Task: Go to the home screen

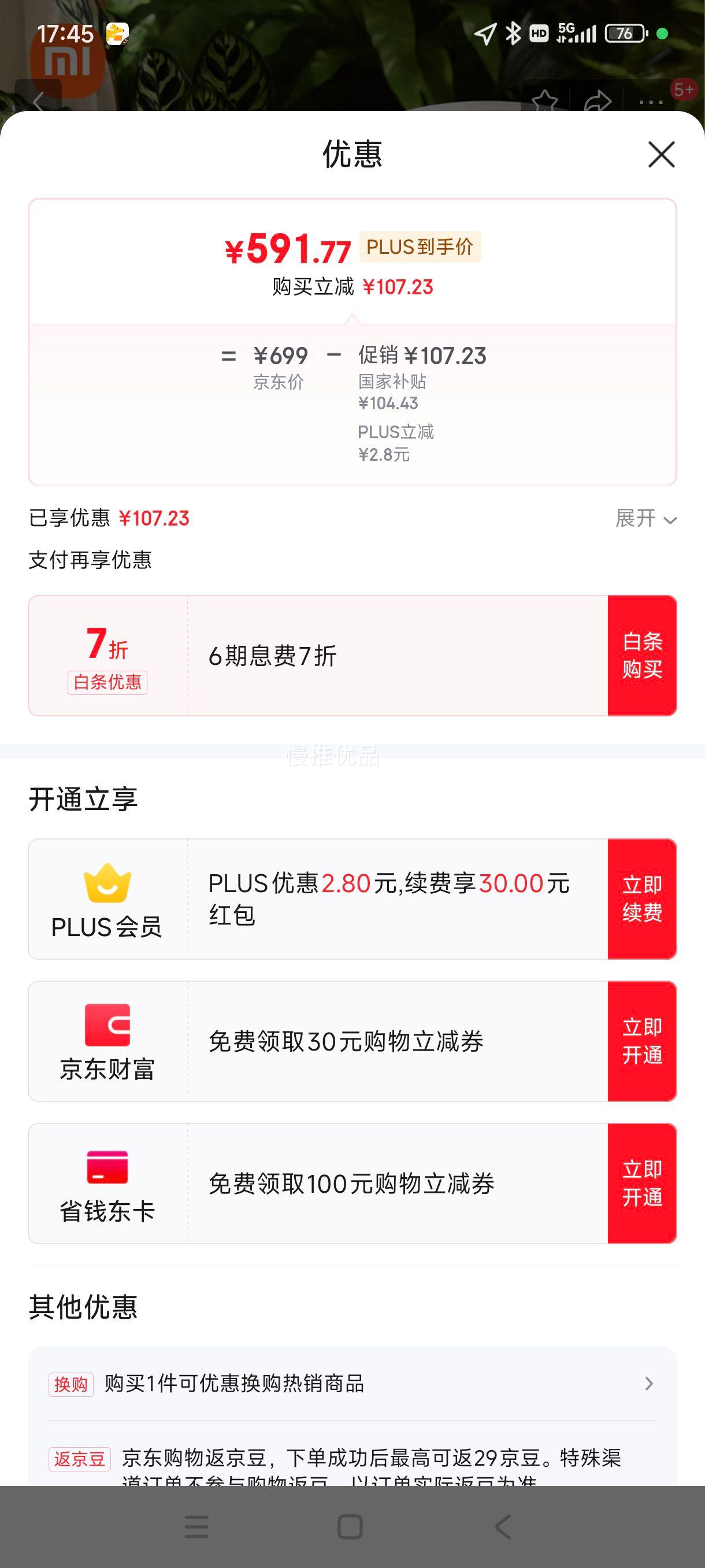Action: [x=350, y=1527]
